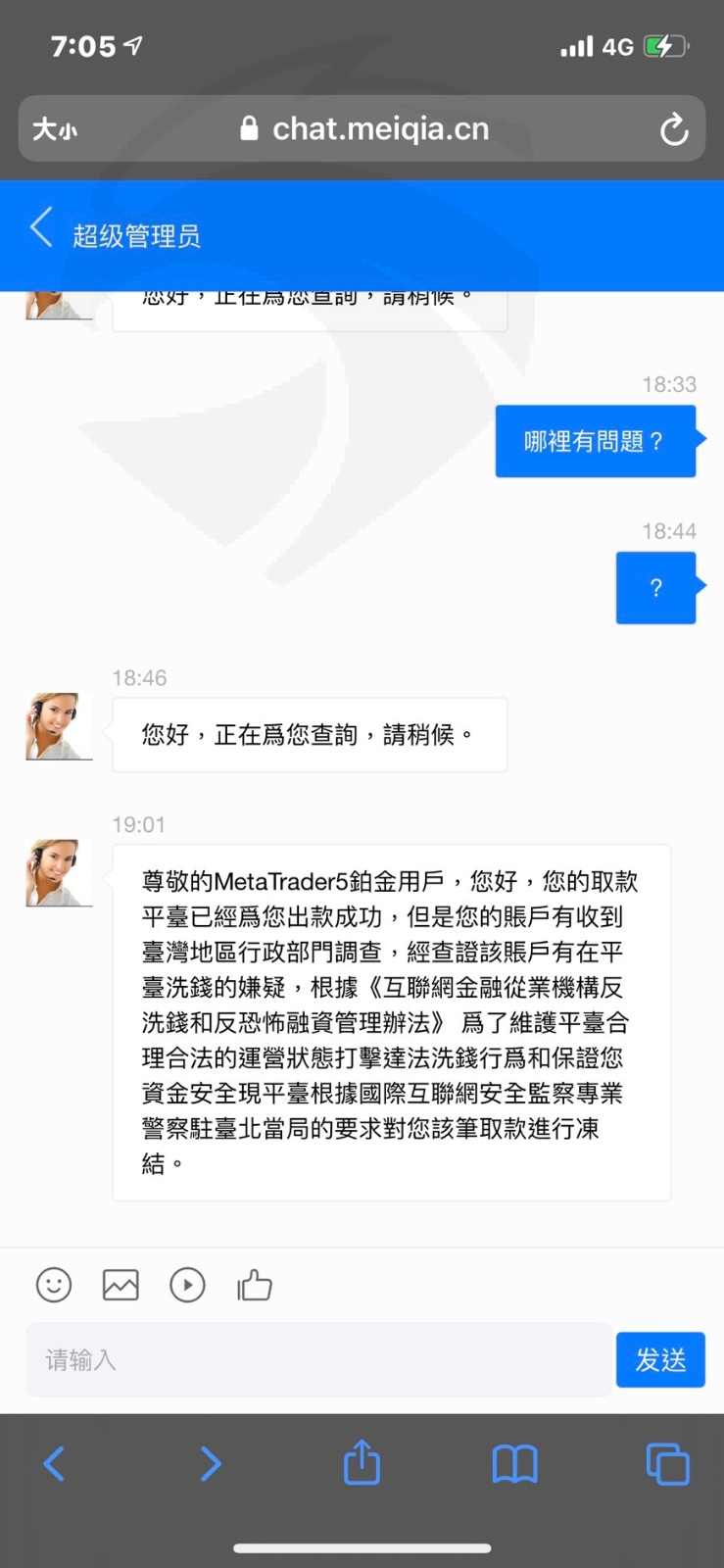Open the 大小 text size menu
This screenshot has height=1568, width=724.
click(55, 129)
